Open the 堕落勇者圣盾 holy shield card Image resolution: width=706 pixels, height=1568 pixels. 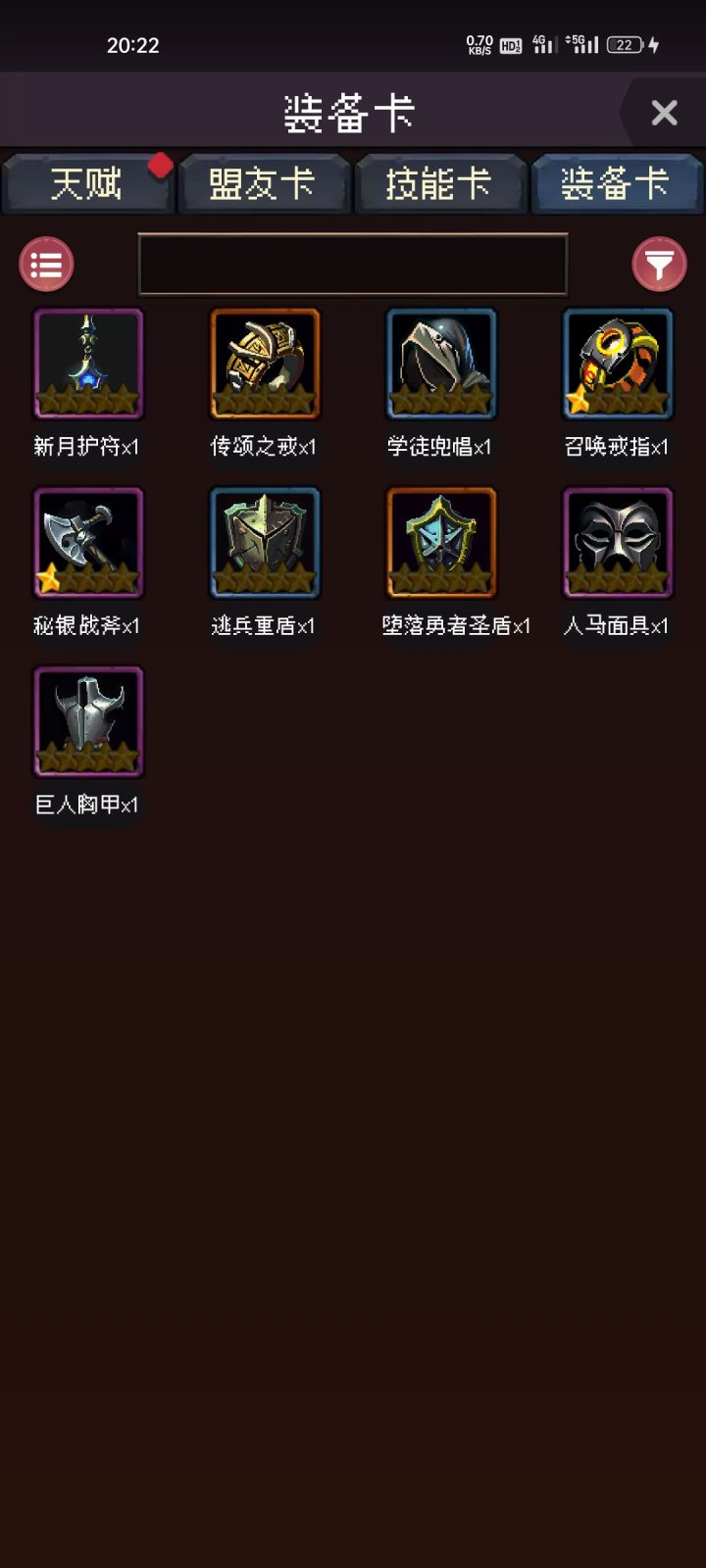pyautogui.click(x=440, y=542)
